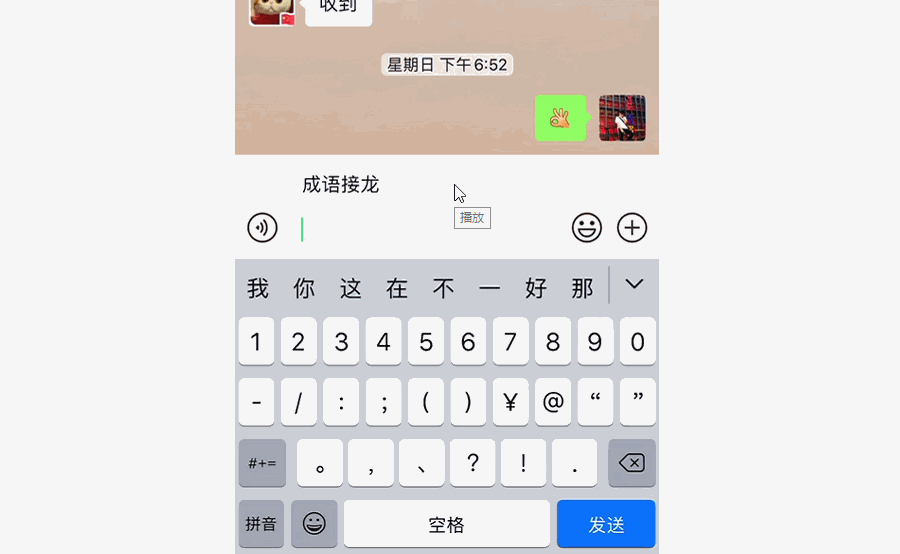Image resolution: width=900 pixels, height=554 pixels.
Task: Switch keyboard to 拼音 mode
Action: pos(261,524)
